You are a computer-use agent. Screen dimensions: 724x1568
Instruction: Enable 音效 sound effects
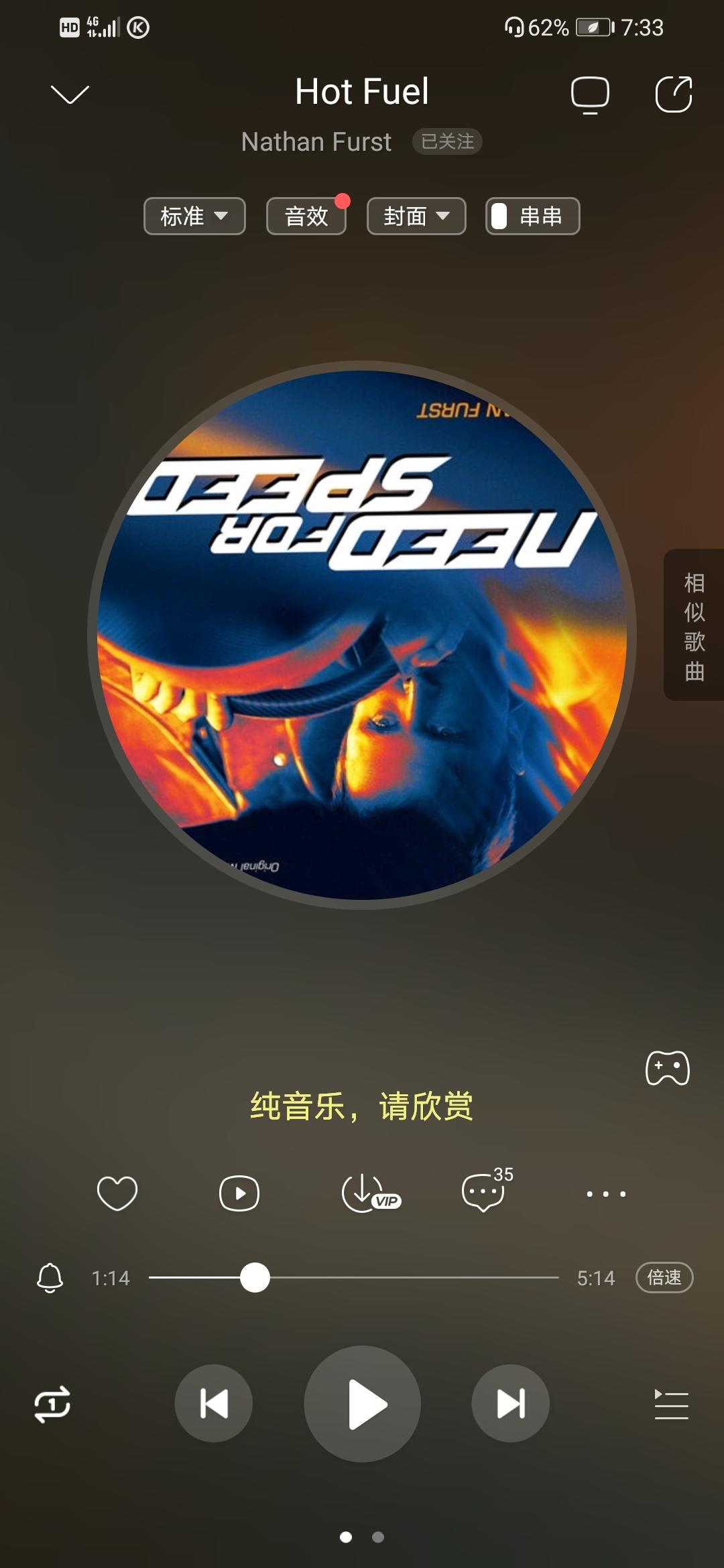[306, 215]
